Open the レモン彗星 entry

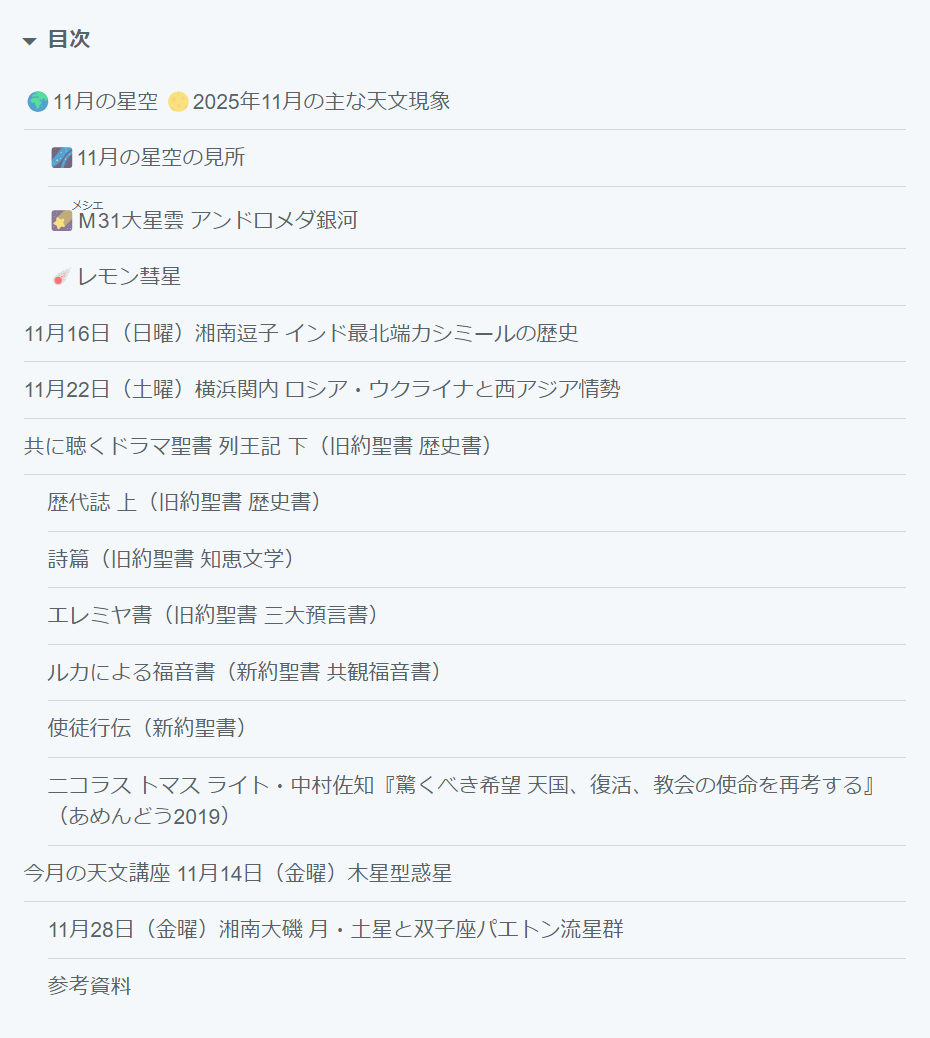[128, 277]
